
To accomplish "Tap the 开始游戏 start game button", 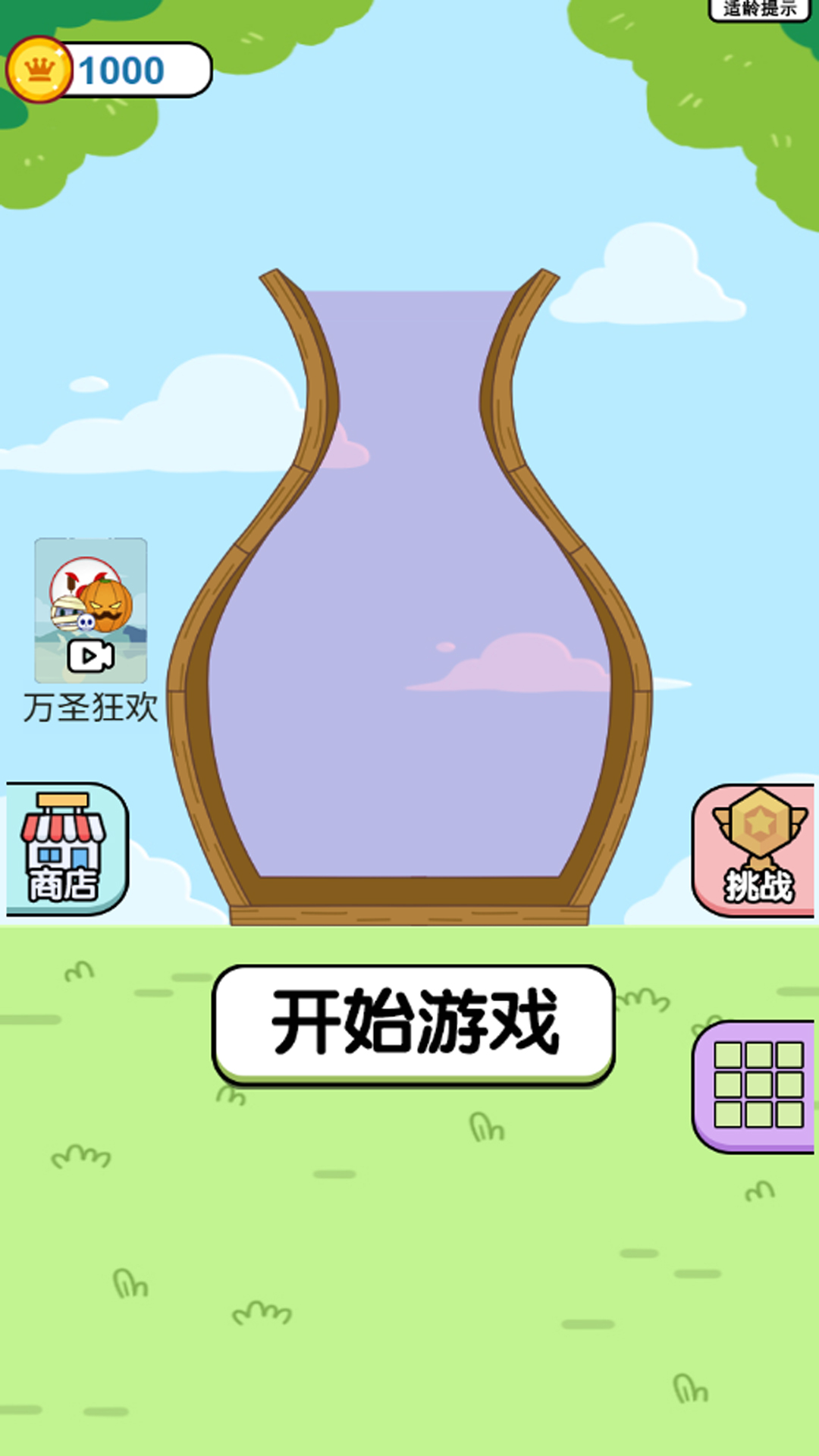I will click(x=413, y=1024).
